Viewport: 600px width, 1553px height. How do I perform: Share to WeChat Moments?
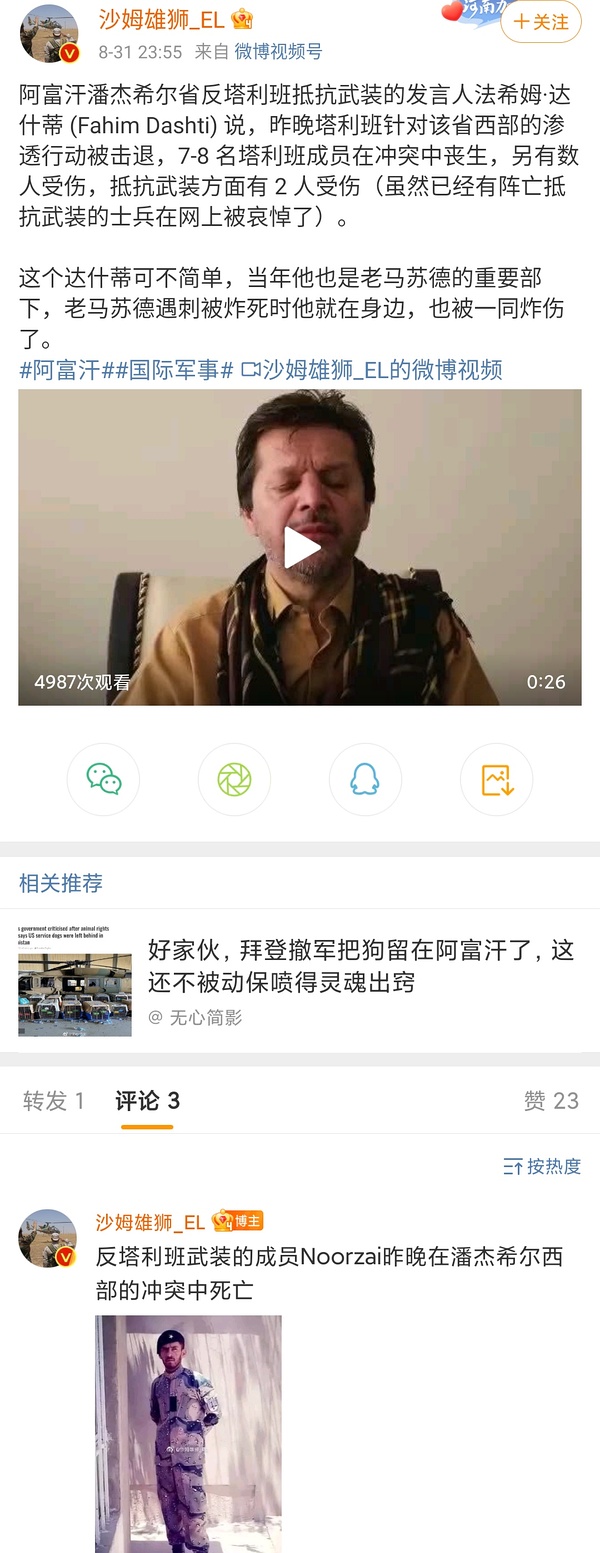pyautogui.click(x=234, y=779)
